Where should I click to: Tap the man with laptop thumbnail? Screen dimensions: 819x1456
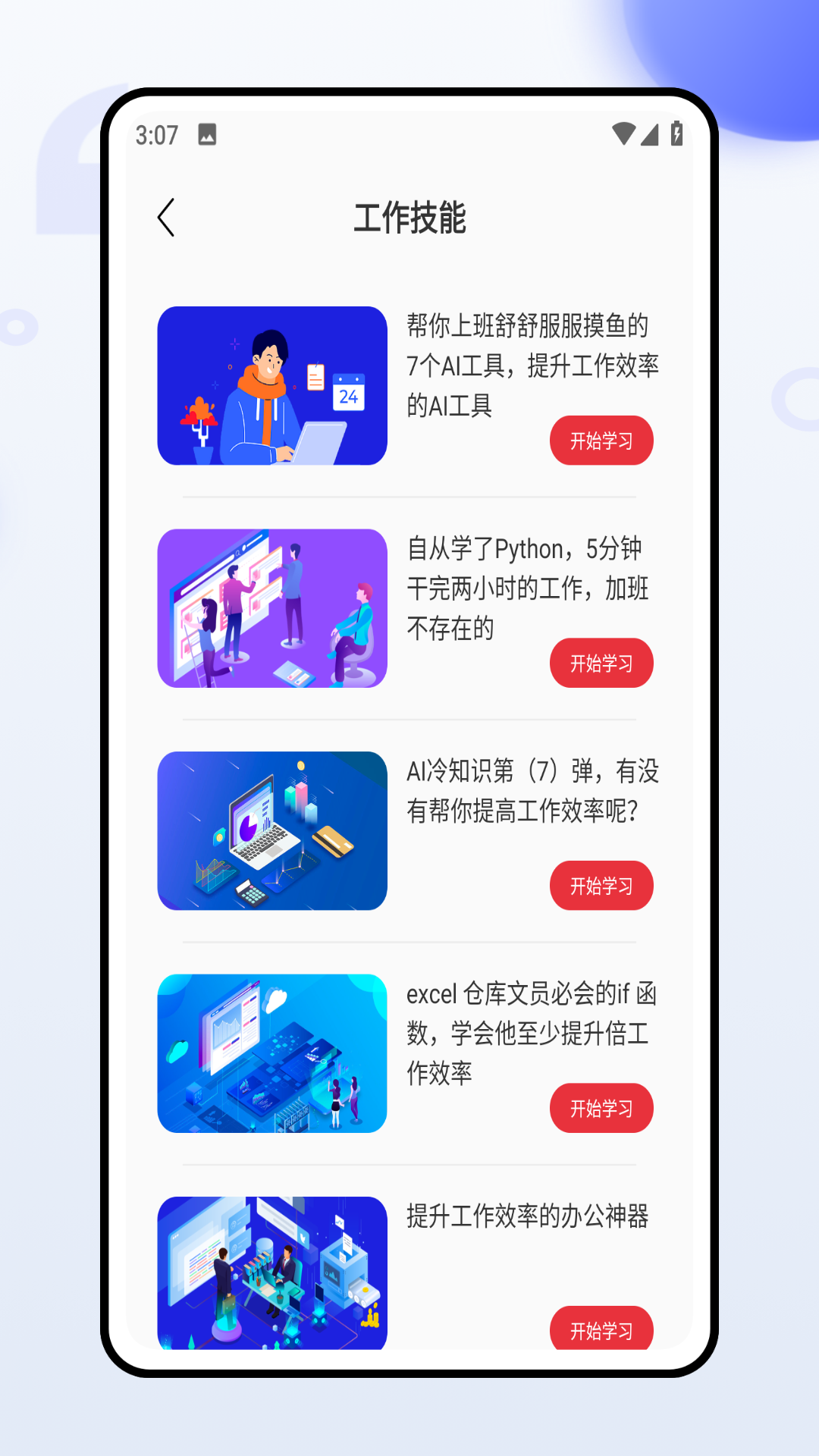point(274,387)
